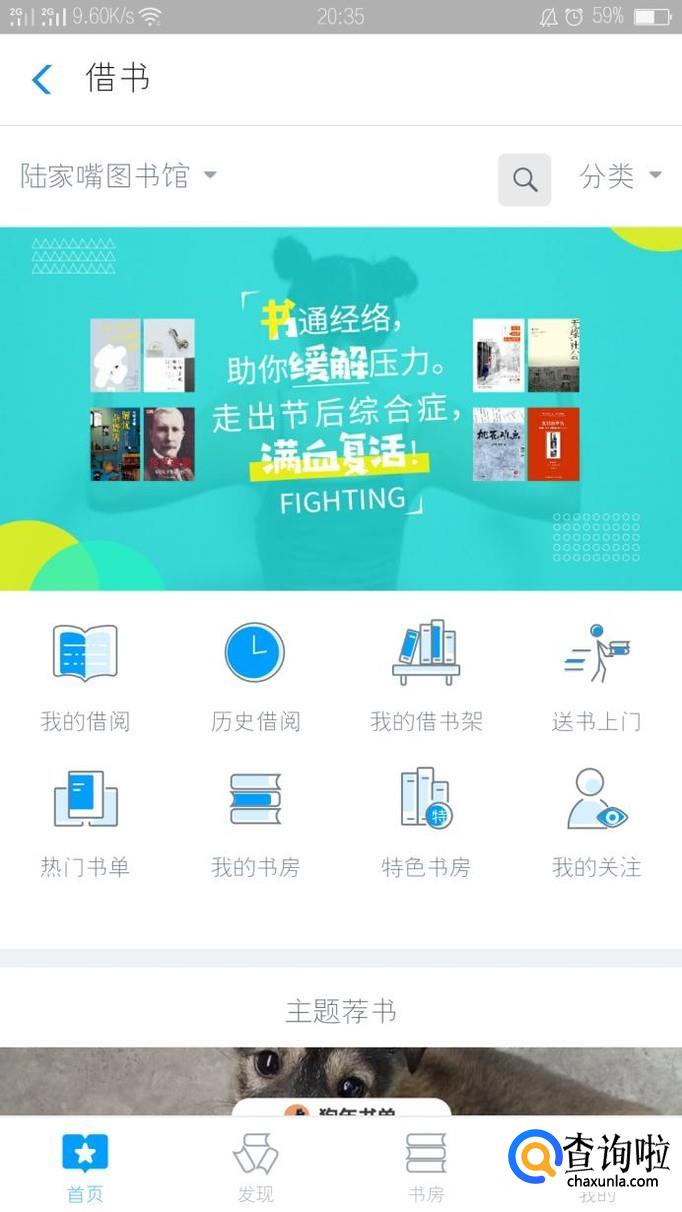This screenshot has height=1212, width=682.
Task: Switch to the 首页 tab
Action: [85, 1166]
